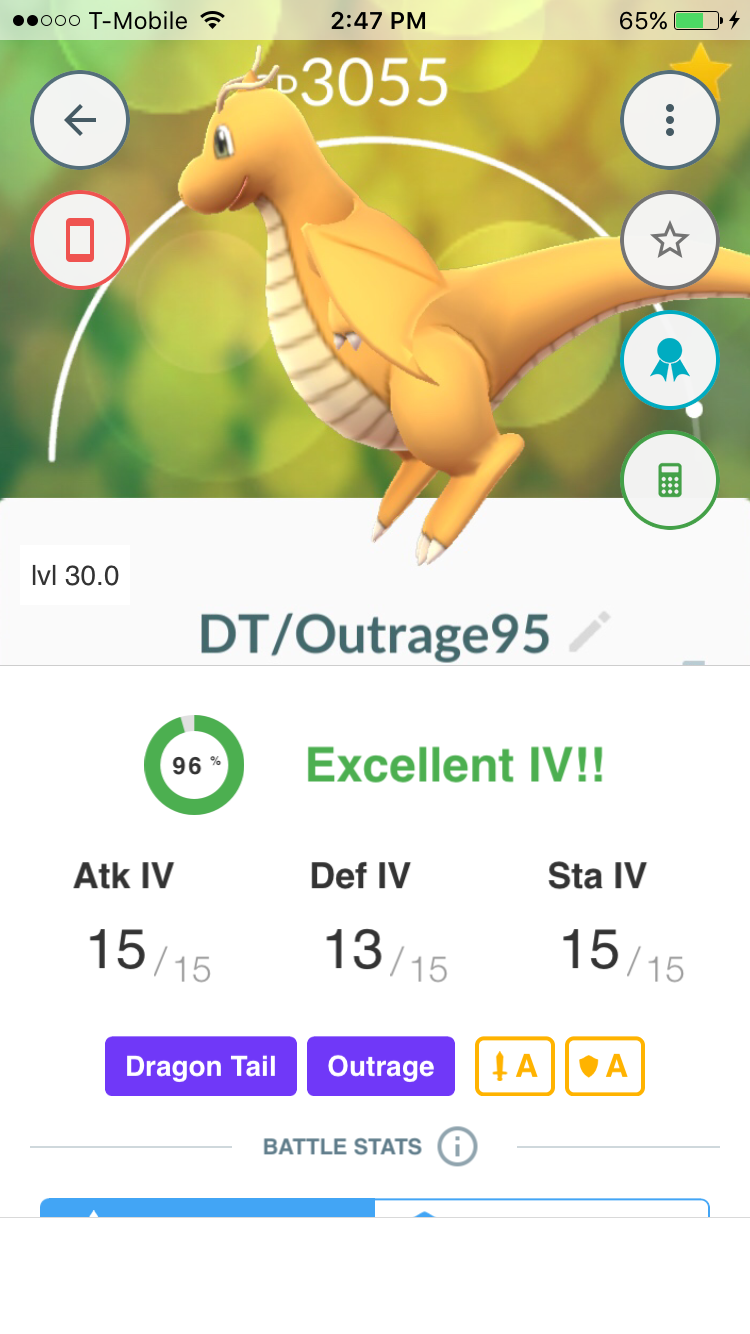Tap the shield defense grade A badge
This screenshot has width=750, height=1334.
tap(605, 1066)
